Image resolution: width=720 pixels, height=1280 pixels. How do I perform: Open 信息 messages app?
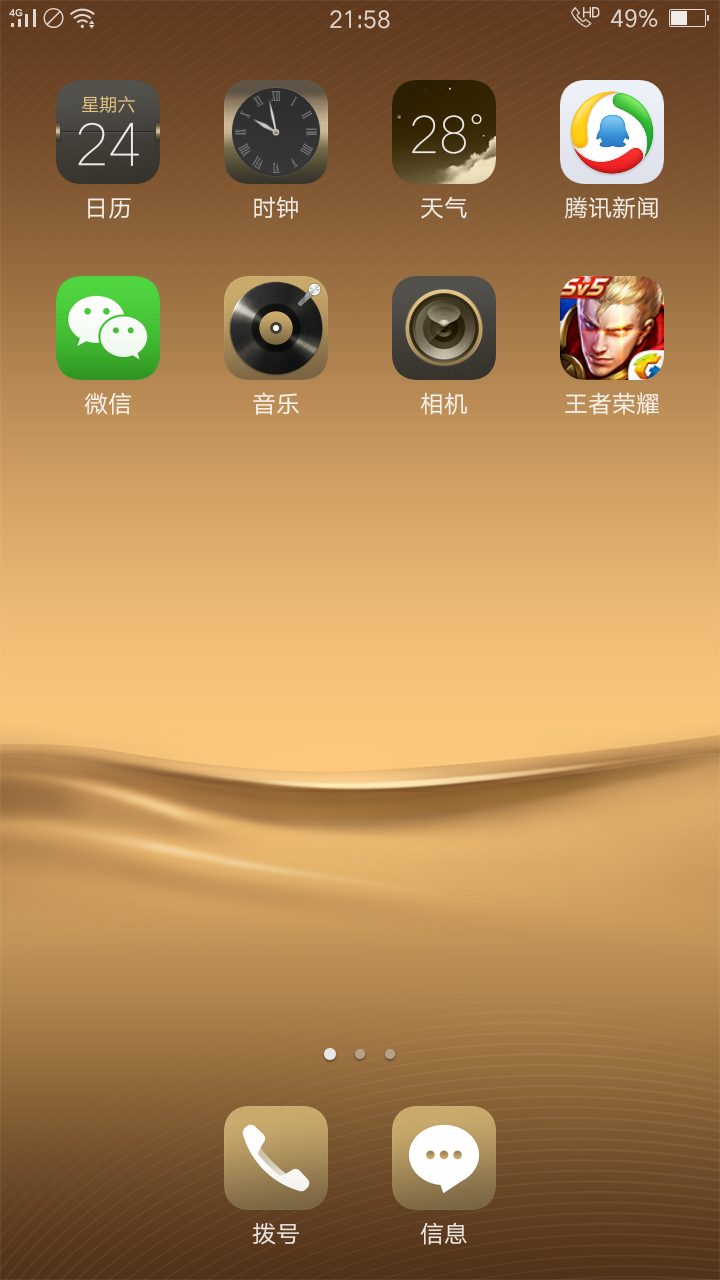[444, 1158]
